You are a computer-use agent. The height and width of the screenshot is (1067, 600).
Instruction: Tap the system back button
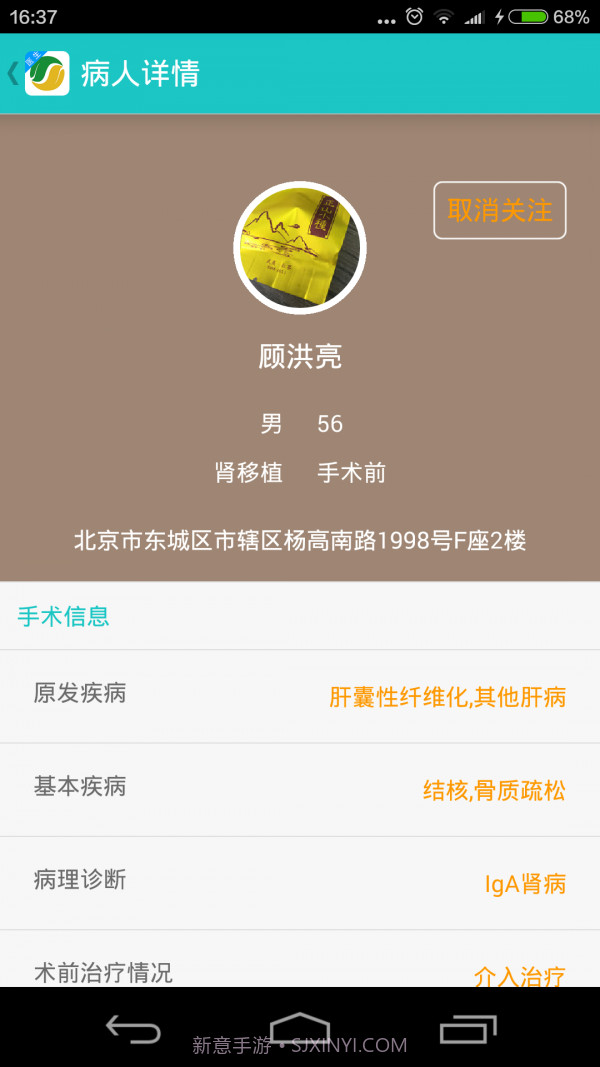[133, 1029]
